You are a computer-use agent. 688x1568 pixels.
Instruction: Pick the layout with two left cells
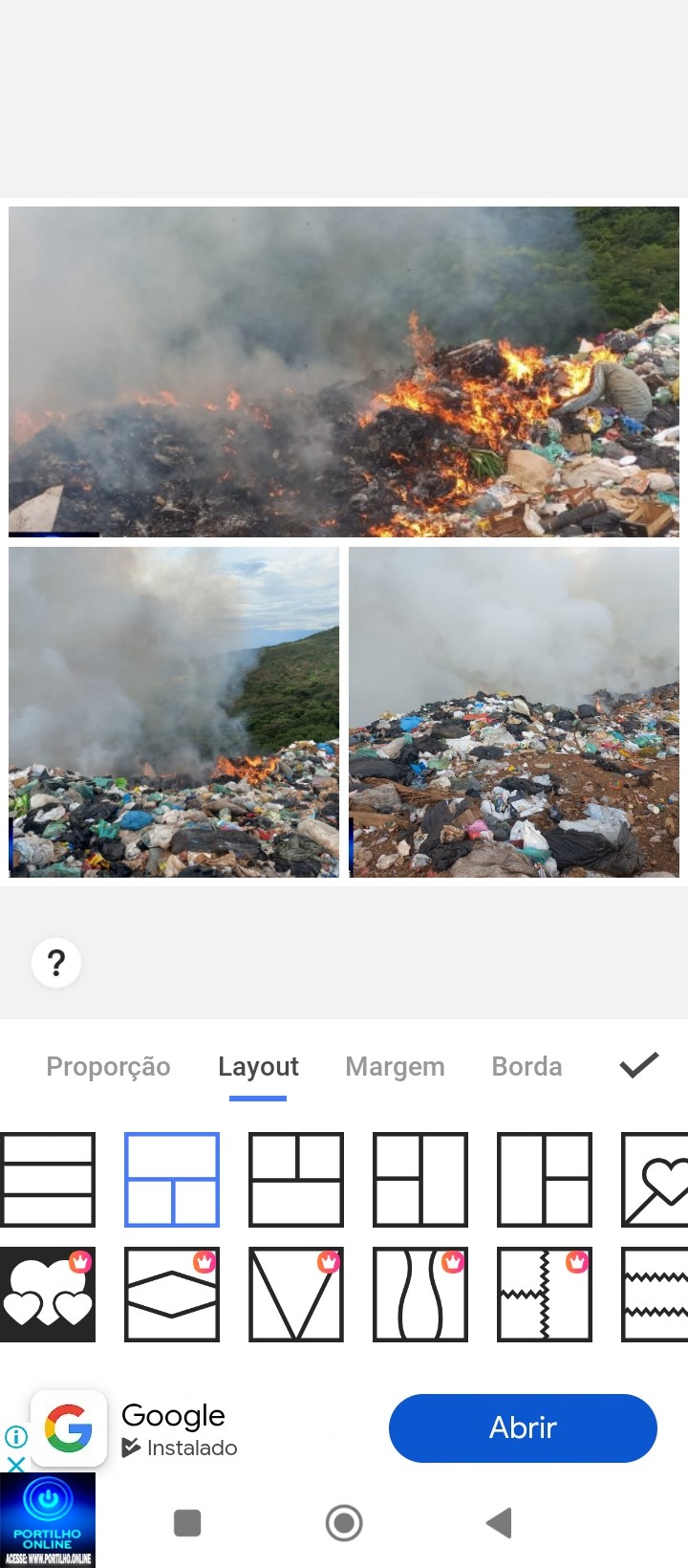coord(420,1180)
